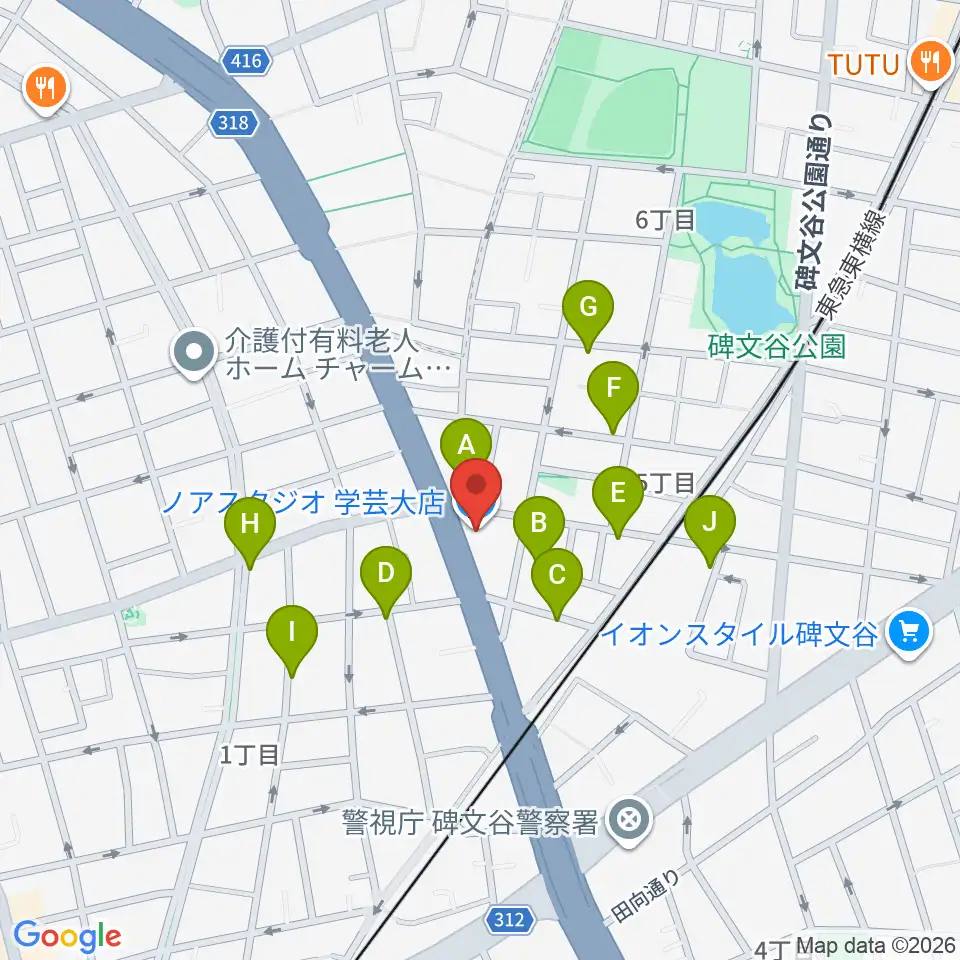The height and width of the screenshot is (960, 960).
Task: Select green map marker A
Action: 467,444
